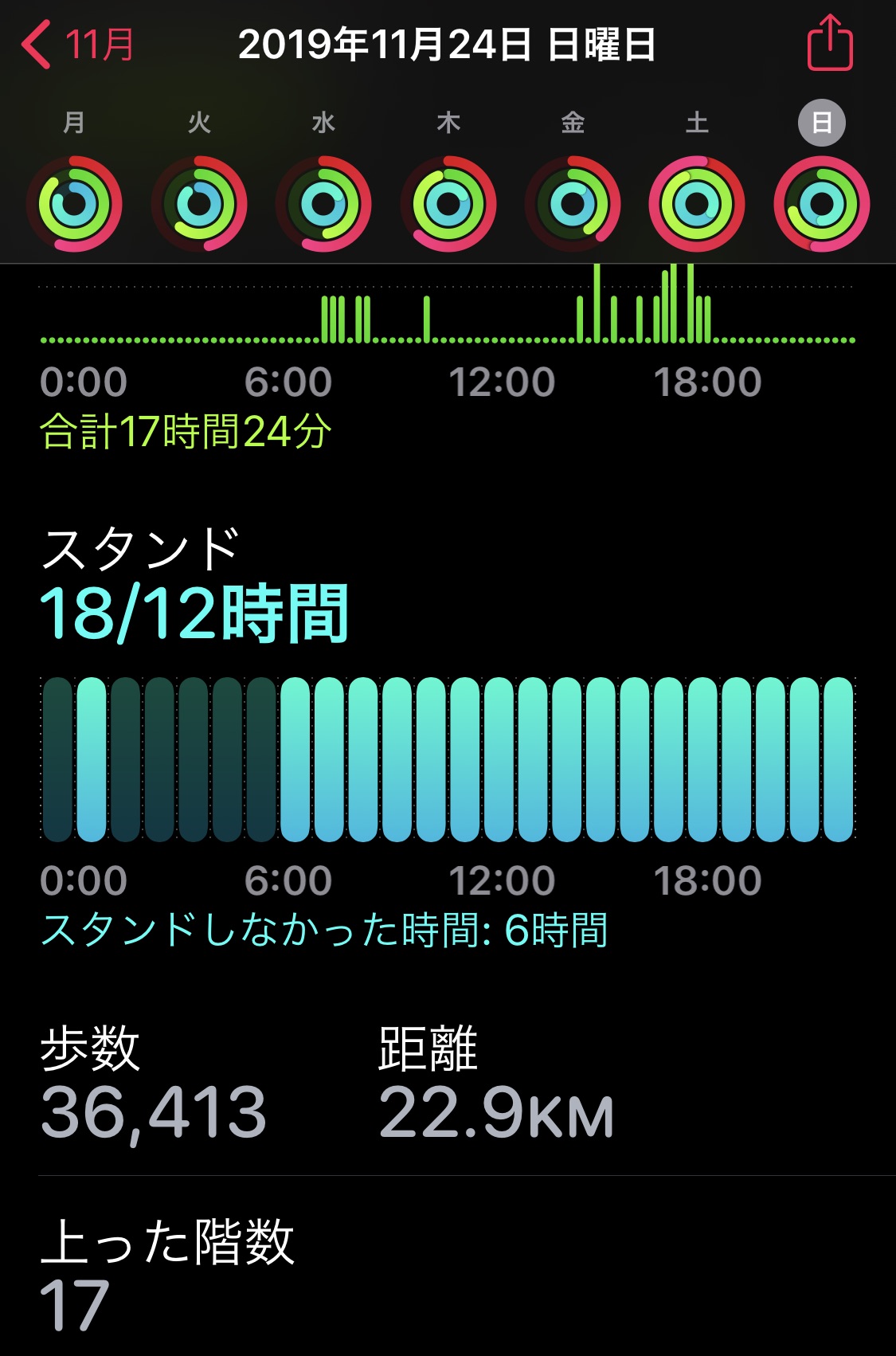The width and height of the screenshot is (896, 1356).
Task: Select Sunday's (日) activity rings
Action: tap(822, 204)
